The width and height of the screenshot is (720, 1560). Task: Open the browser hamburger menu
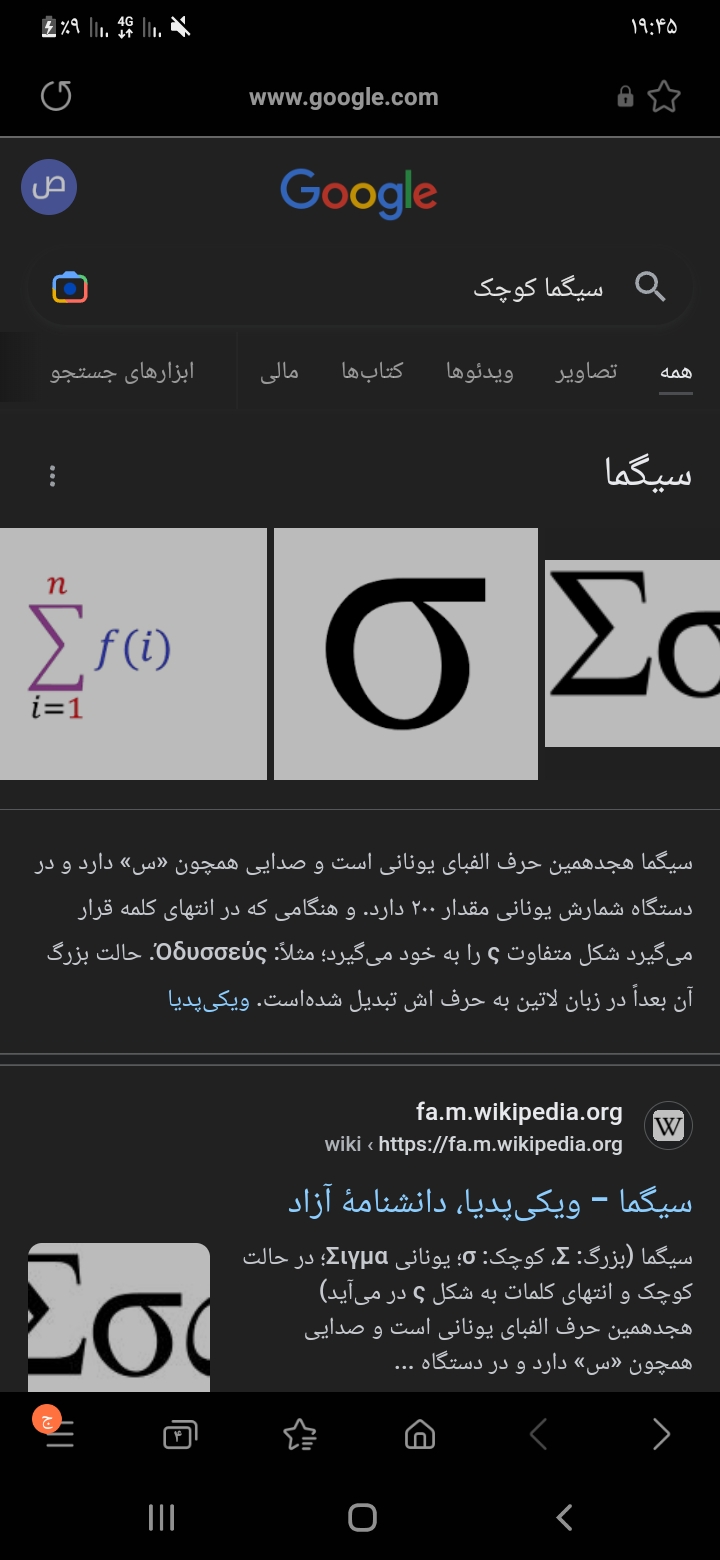60,1436
